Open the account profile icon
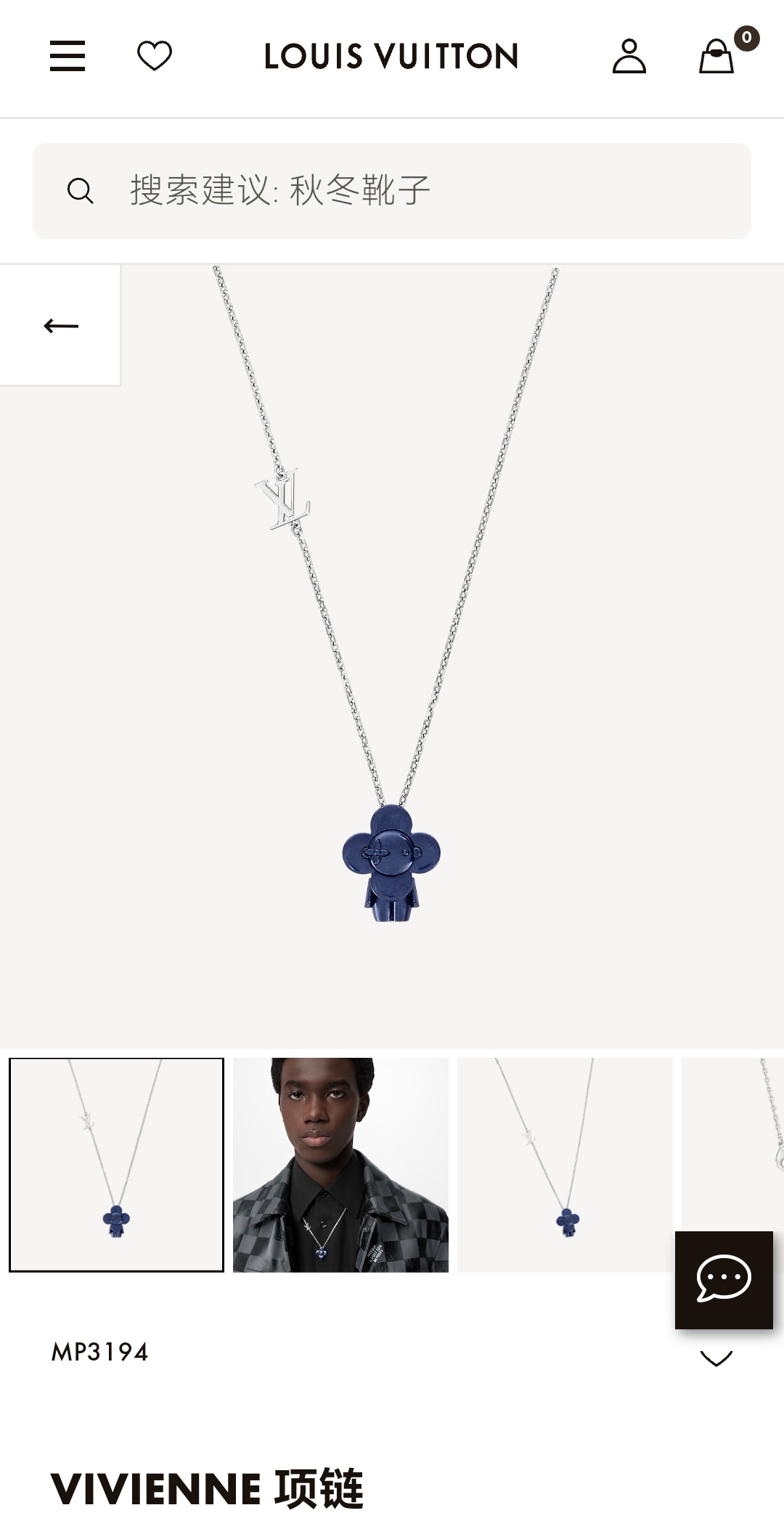The image size is (784, 1513). pyautogui.click(x=629, y=56)
